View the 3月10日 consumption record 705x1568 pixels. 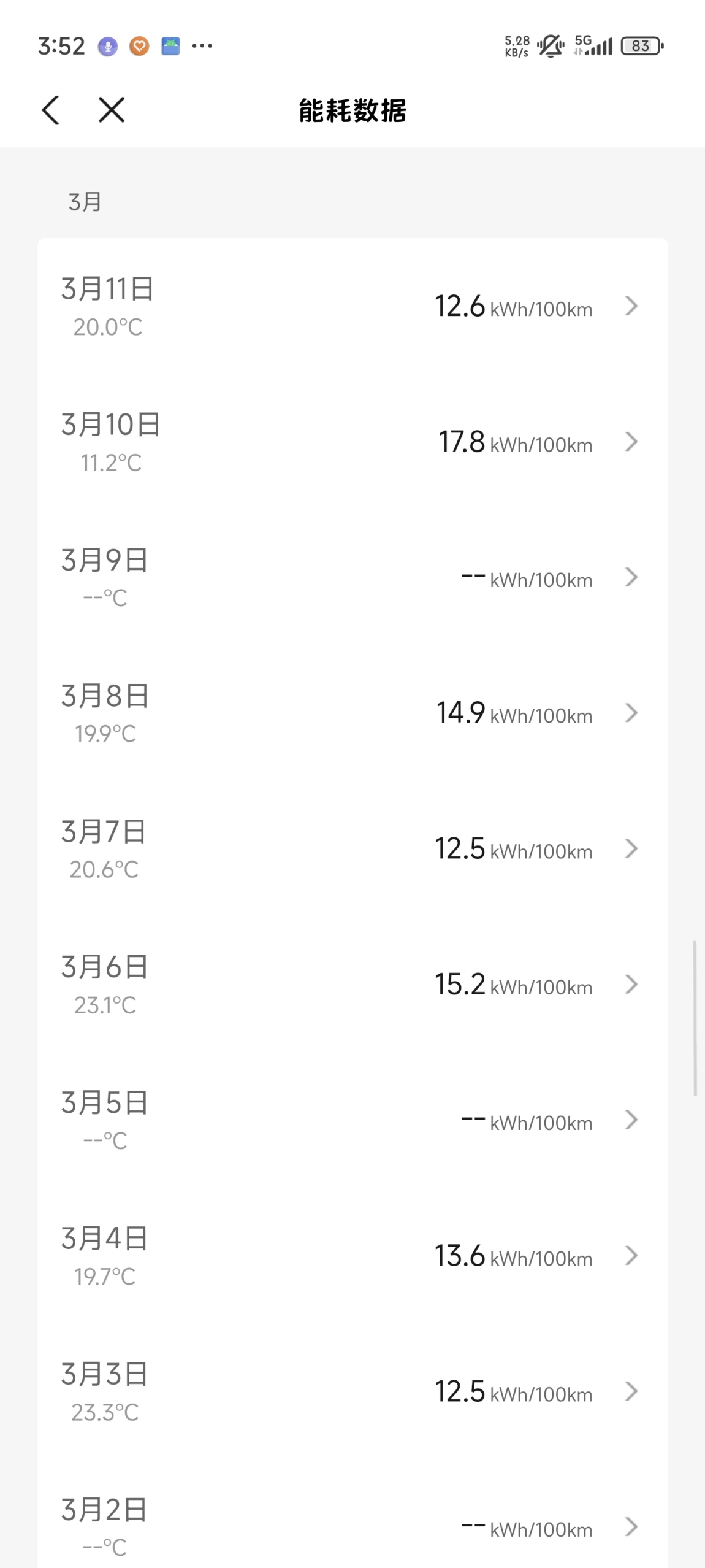pos(352,442)
